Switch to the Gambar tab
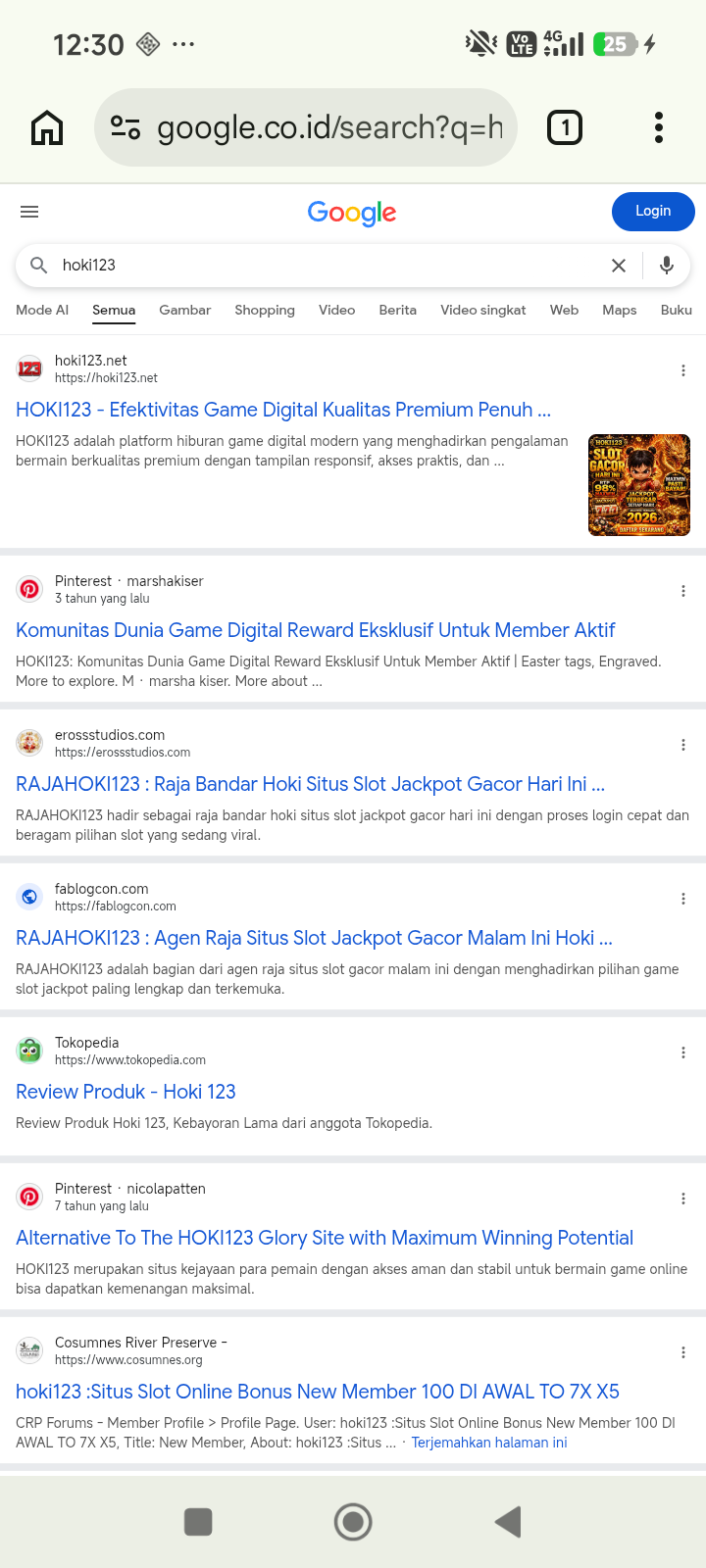Screen dimensions: 706x1568 point(185,310)
